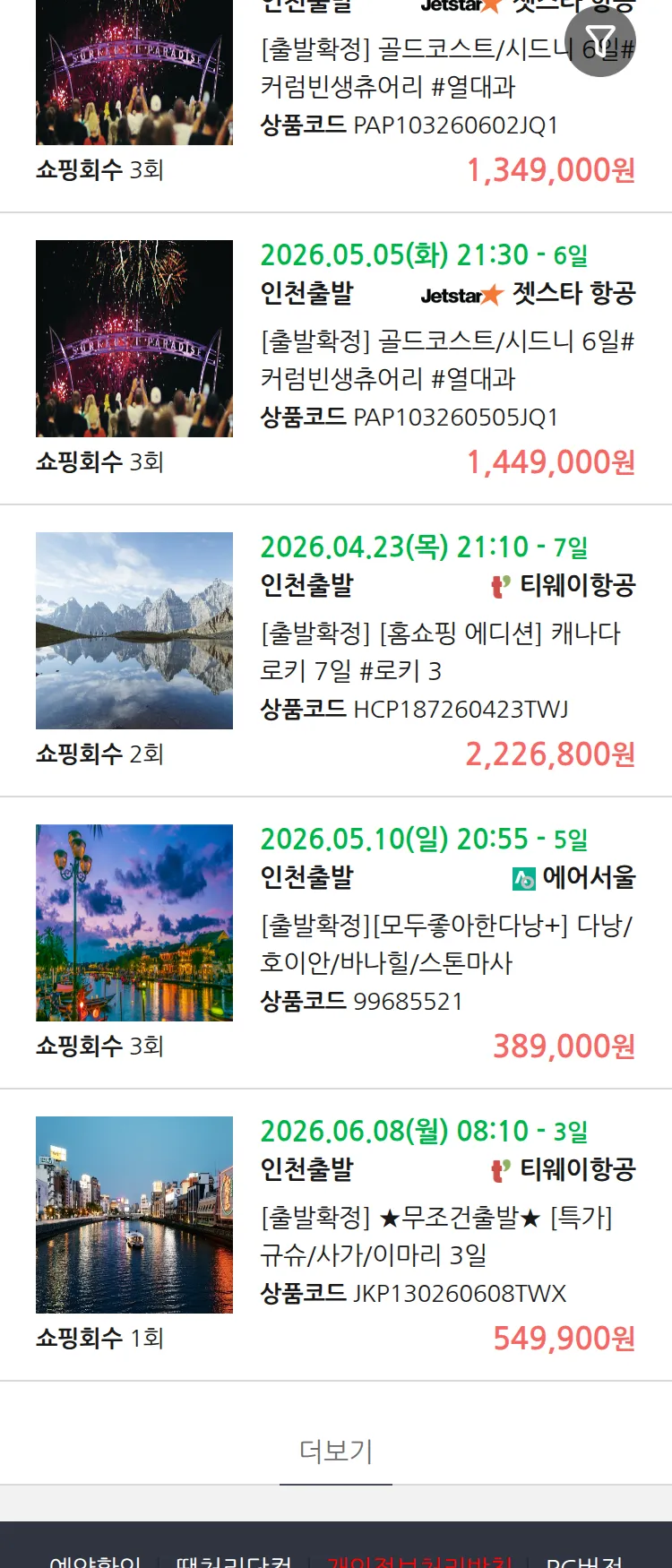Open the 2026.05.05 Gold Coast/Sydney package
Screen dimensions: 672x1568
[x=447, y=359]
